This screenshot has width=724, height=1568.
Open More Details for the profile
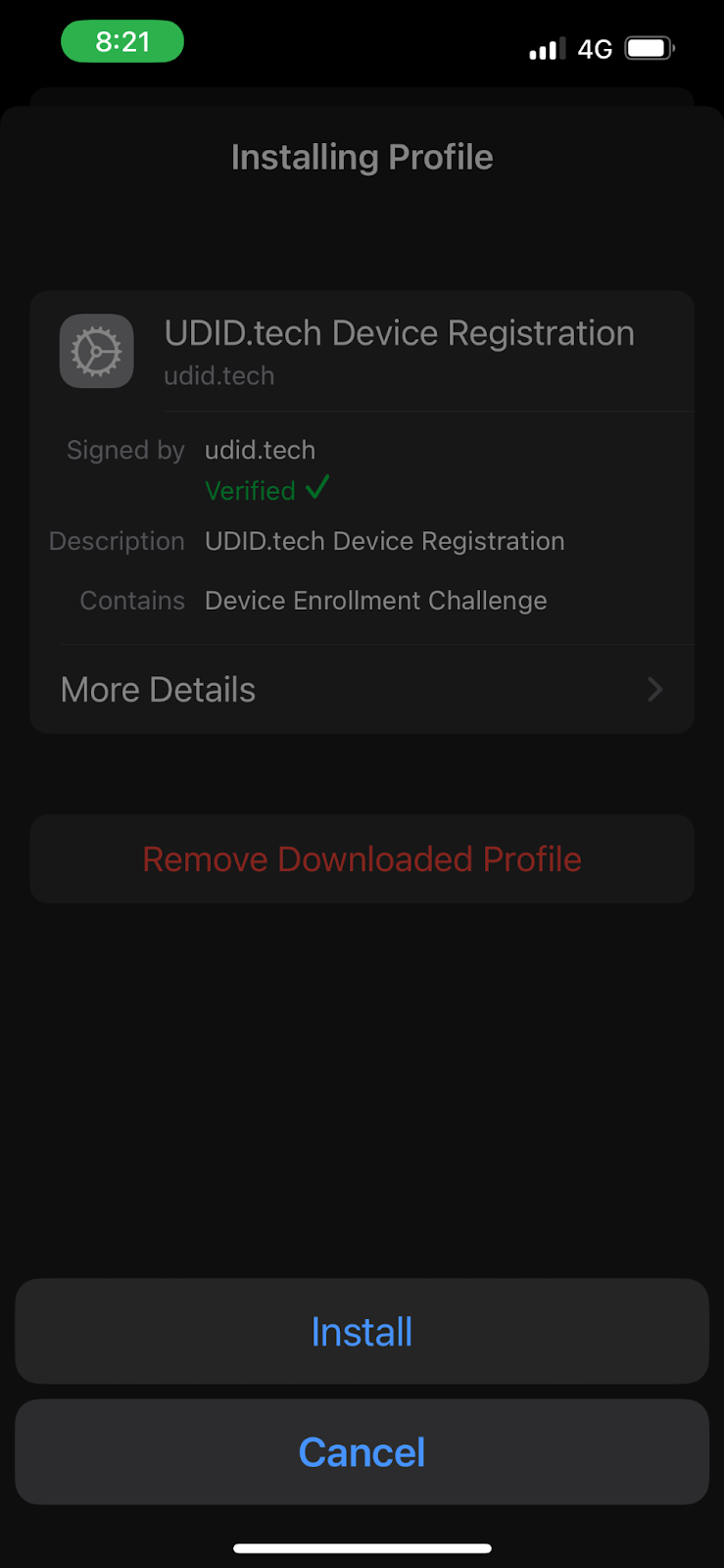(362, 689)
